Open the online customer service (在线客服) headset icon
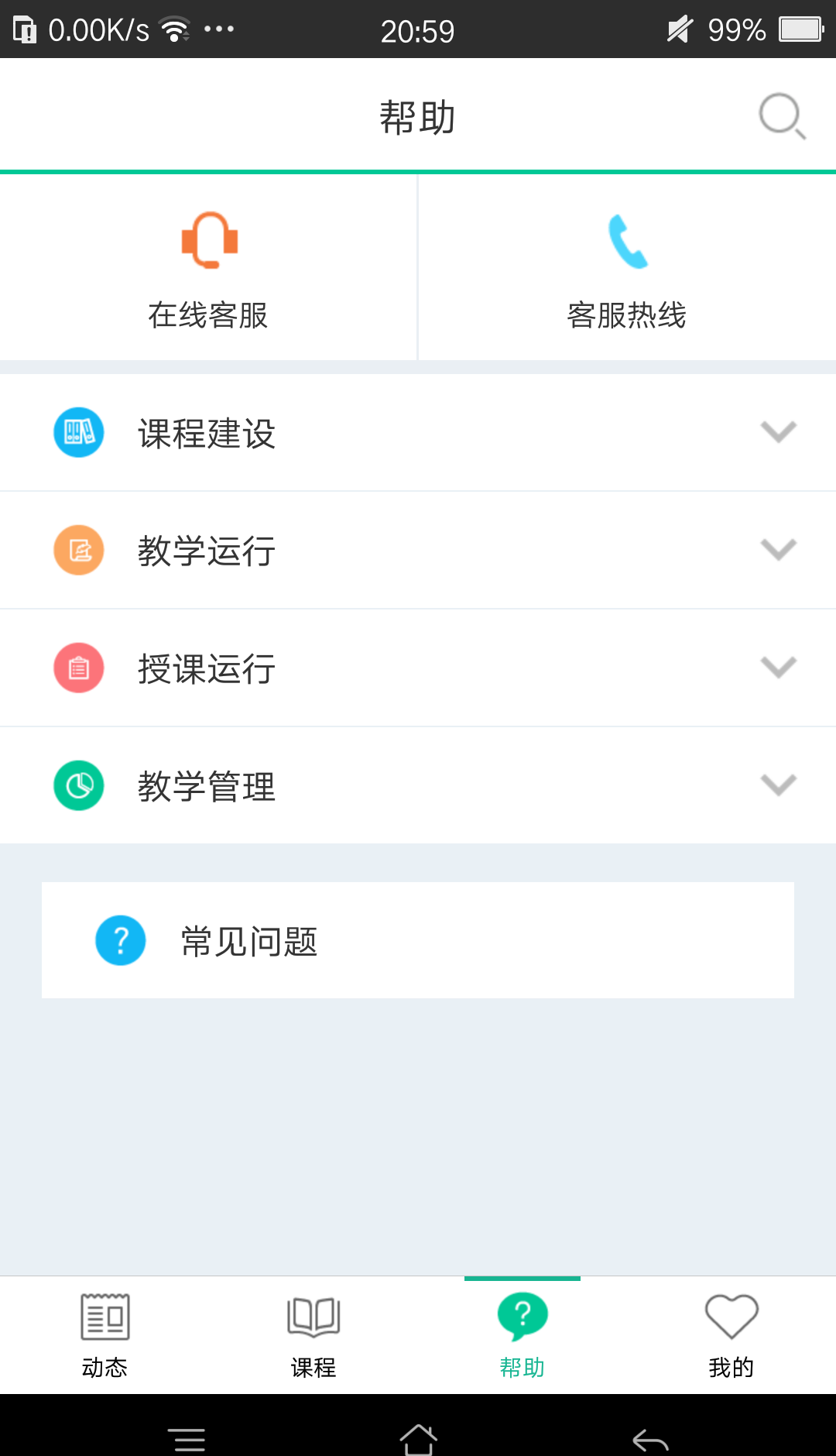 (209, 242)
